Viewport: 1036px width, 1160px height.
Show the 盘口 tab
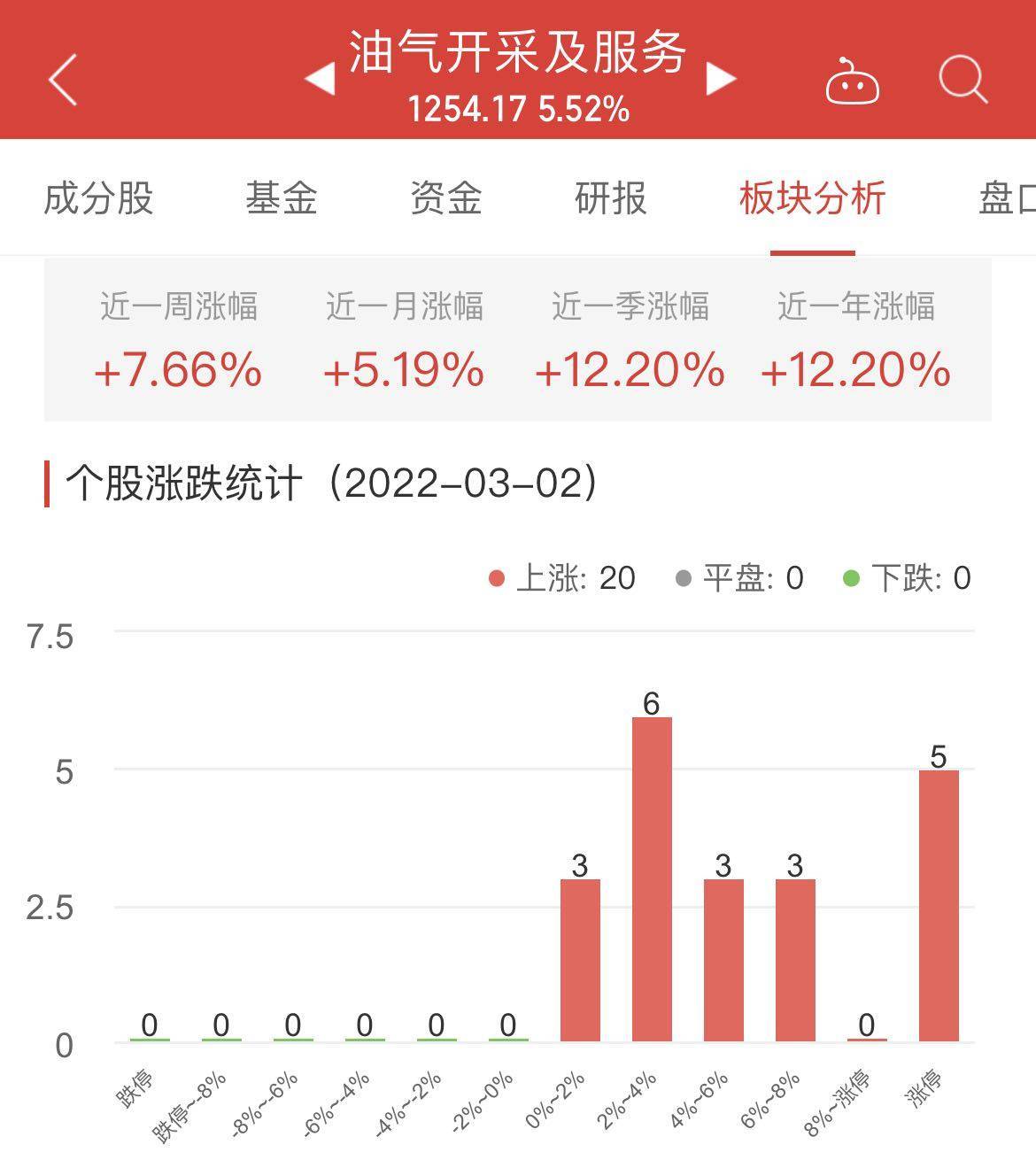1008,197
